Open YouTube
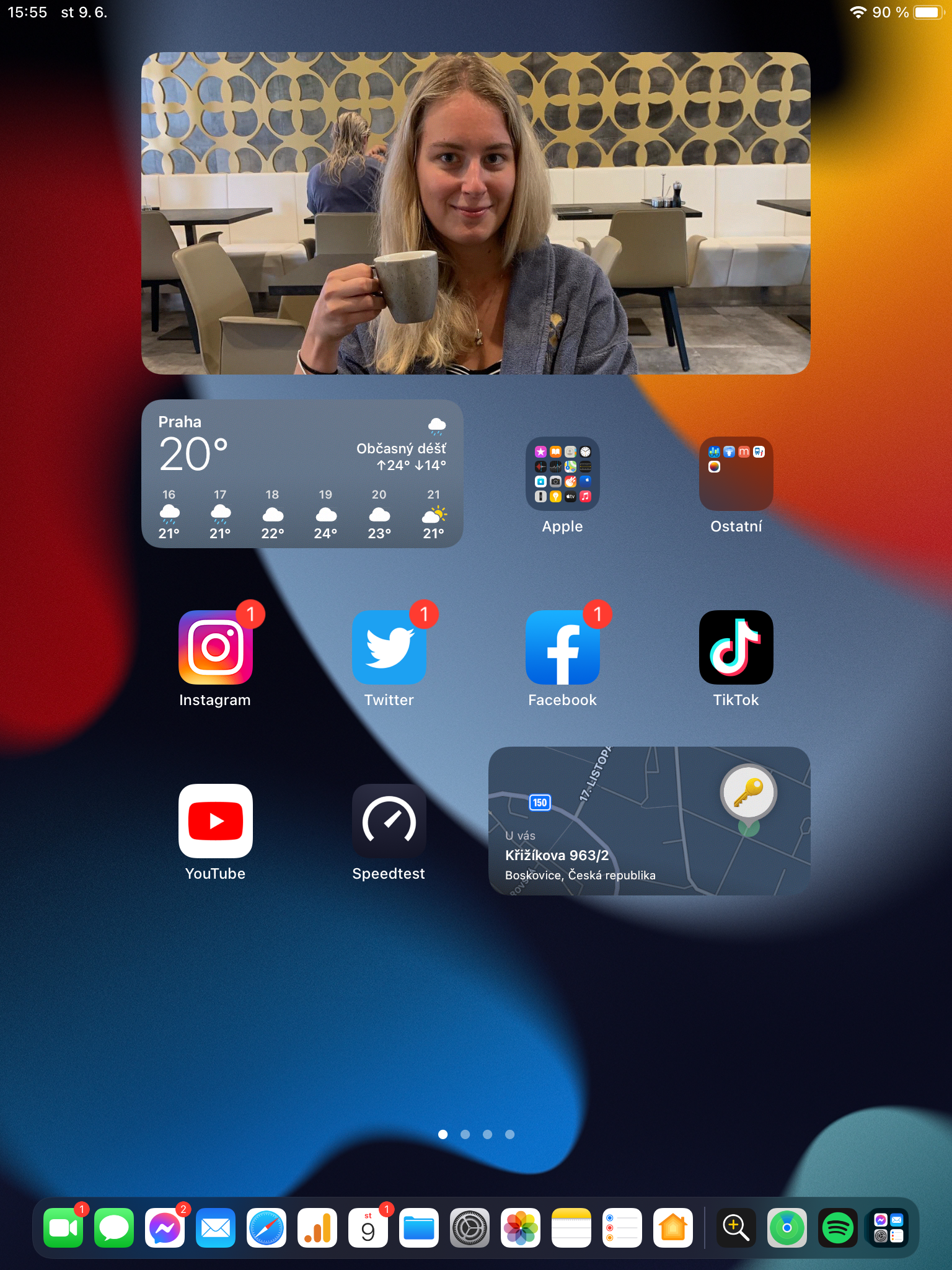 pyautogui.click(x=215, y=821)
